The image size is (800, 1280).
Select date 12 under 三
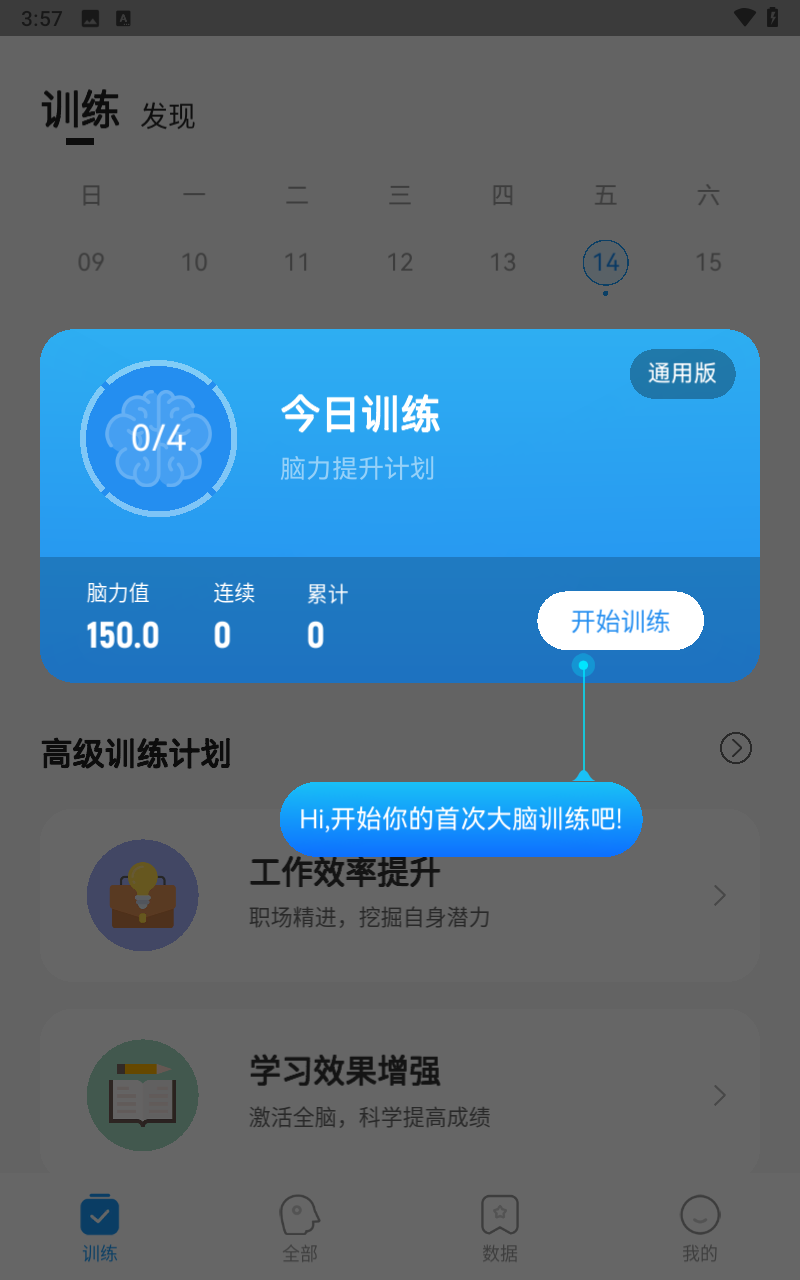point(400,262)
